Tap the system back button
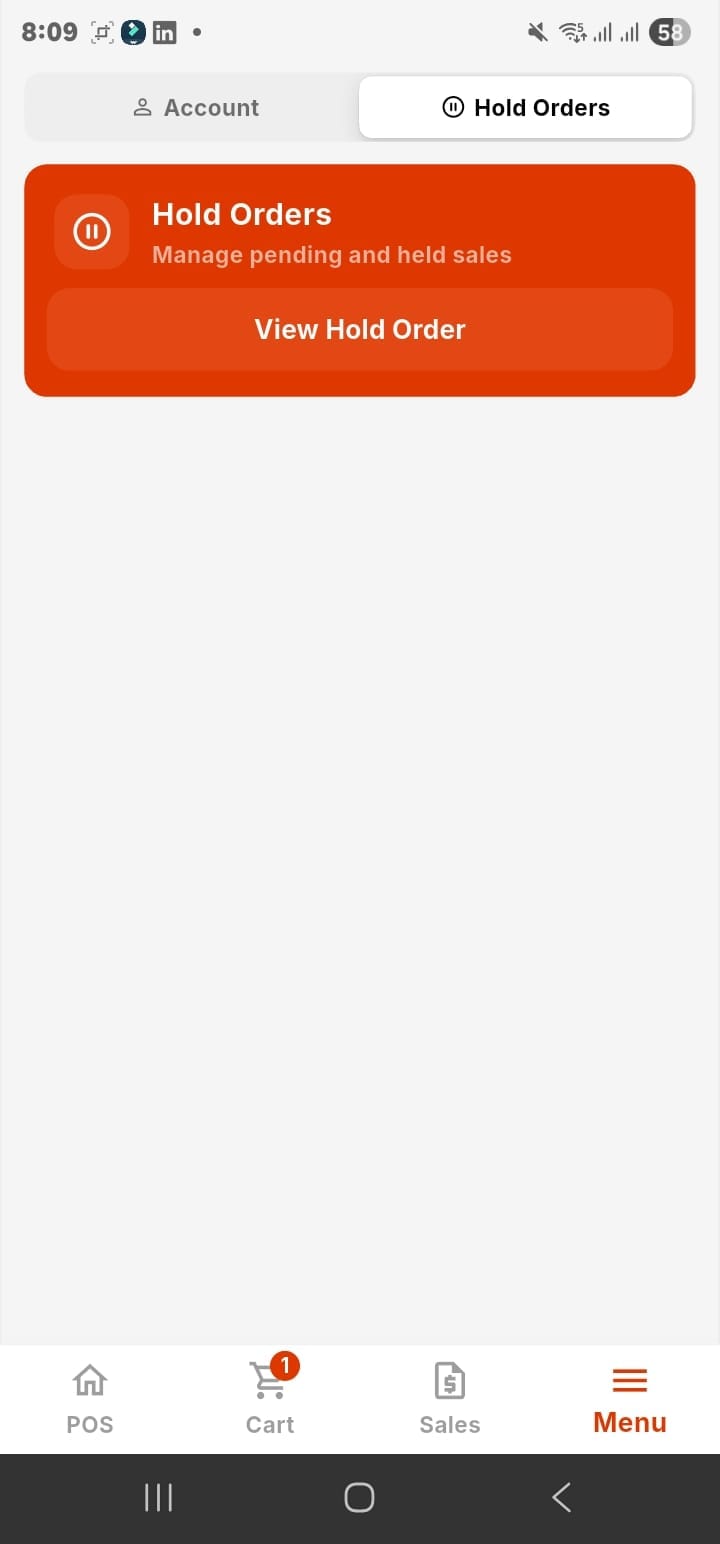This screenshot has height=1544, width=720. (562, 1497)
